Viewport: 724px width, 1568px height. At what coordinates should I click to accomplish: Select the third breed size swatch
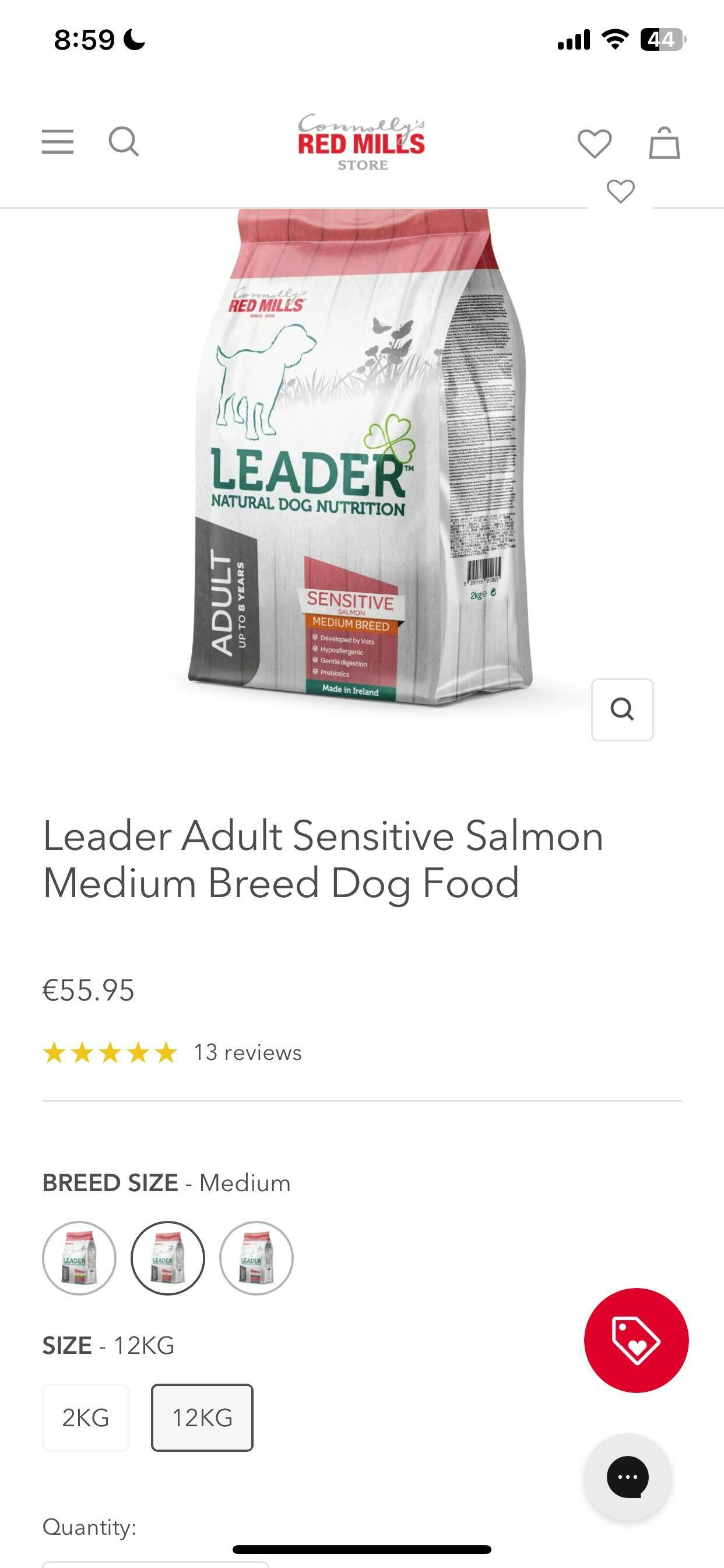[256, 1258]
